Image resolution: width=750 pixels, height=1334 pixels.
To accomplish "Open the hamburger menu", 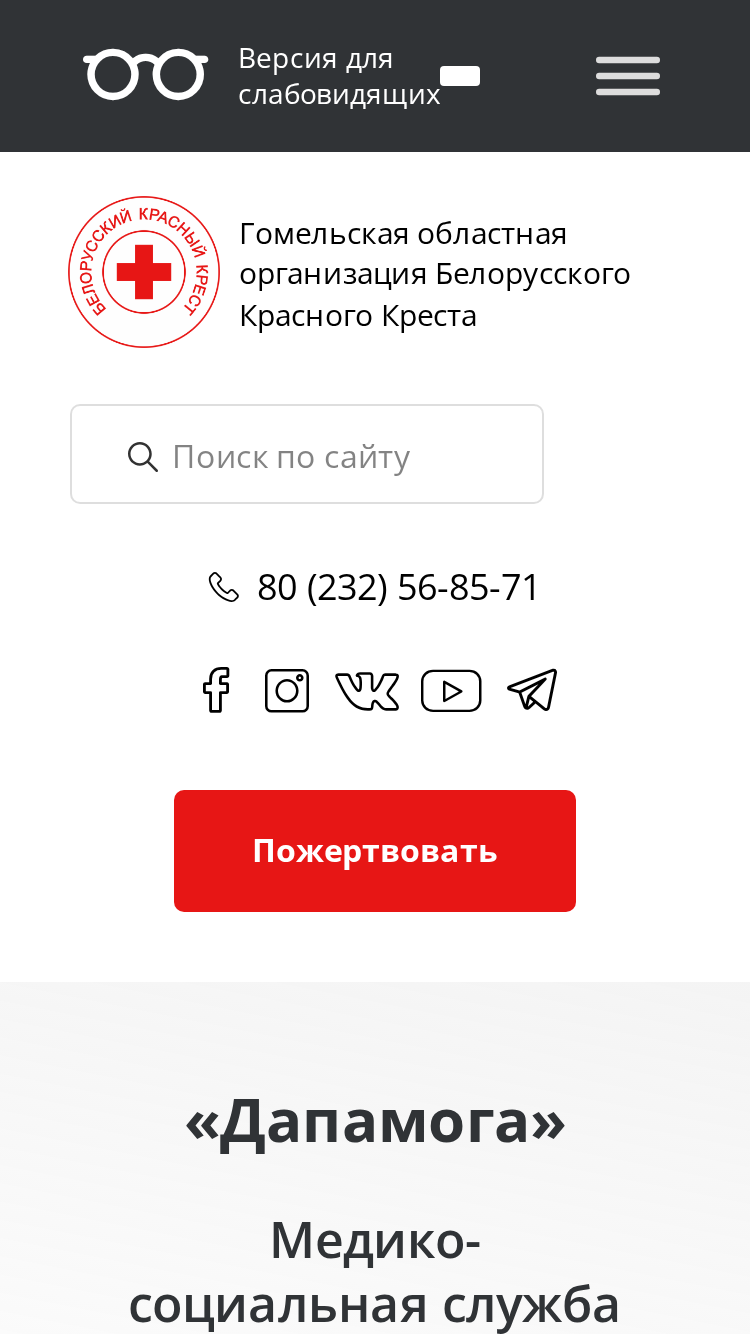I will (628, 76).
